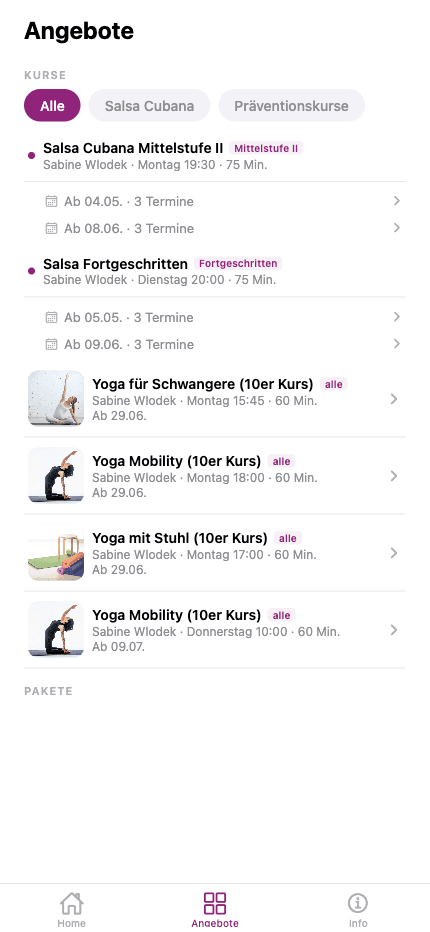This screenshot has height=932, width=430.
Task: Open Yoga Mobility course on Donnerstag 10:00
Action: 215,630
